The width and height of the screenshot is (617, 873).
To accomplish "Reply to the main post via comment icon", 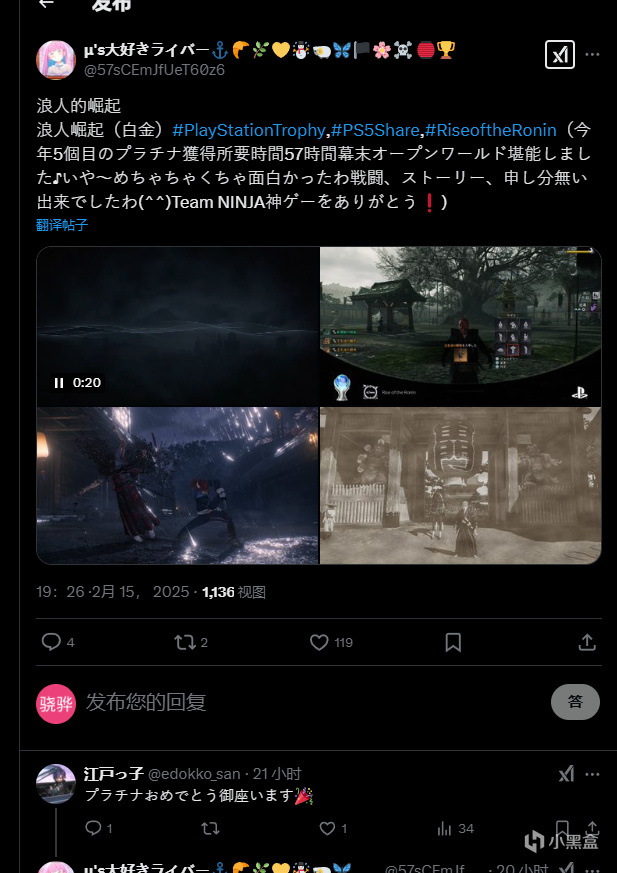I will tap(52, 642).
